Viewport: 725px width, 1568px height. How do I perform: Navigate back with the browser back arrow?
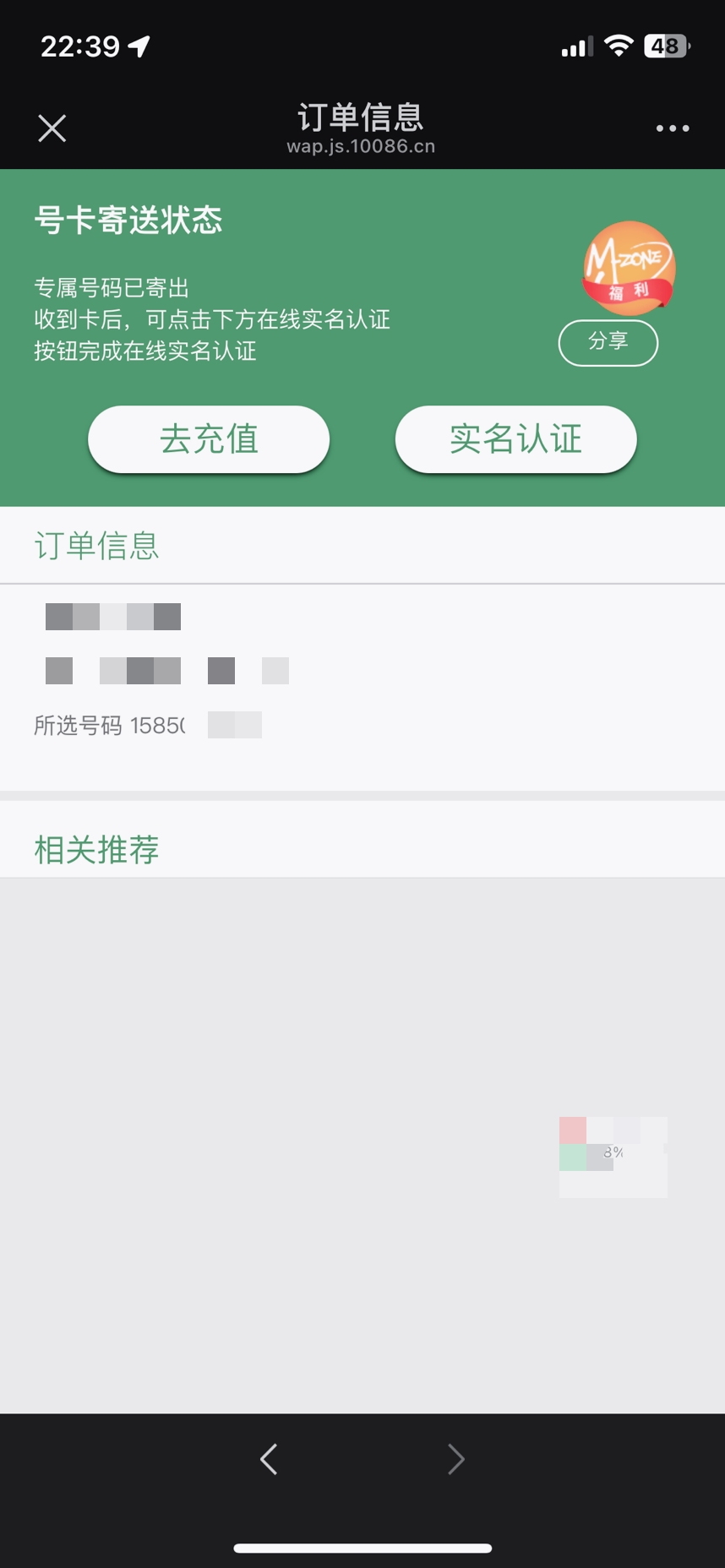(x=269, y=1459)
